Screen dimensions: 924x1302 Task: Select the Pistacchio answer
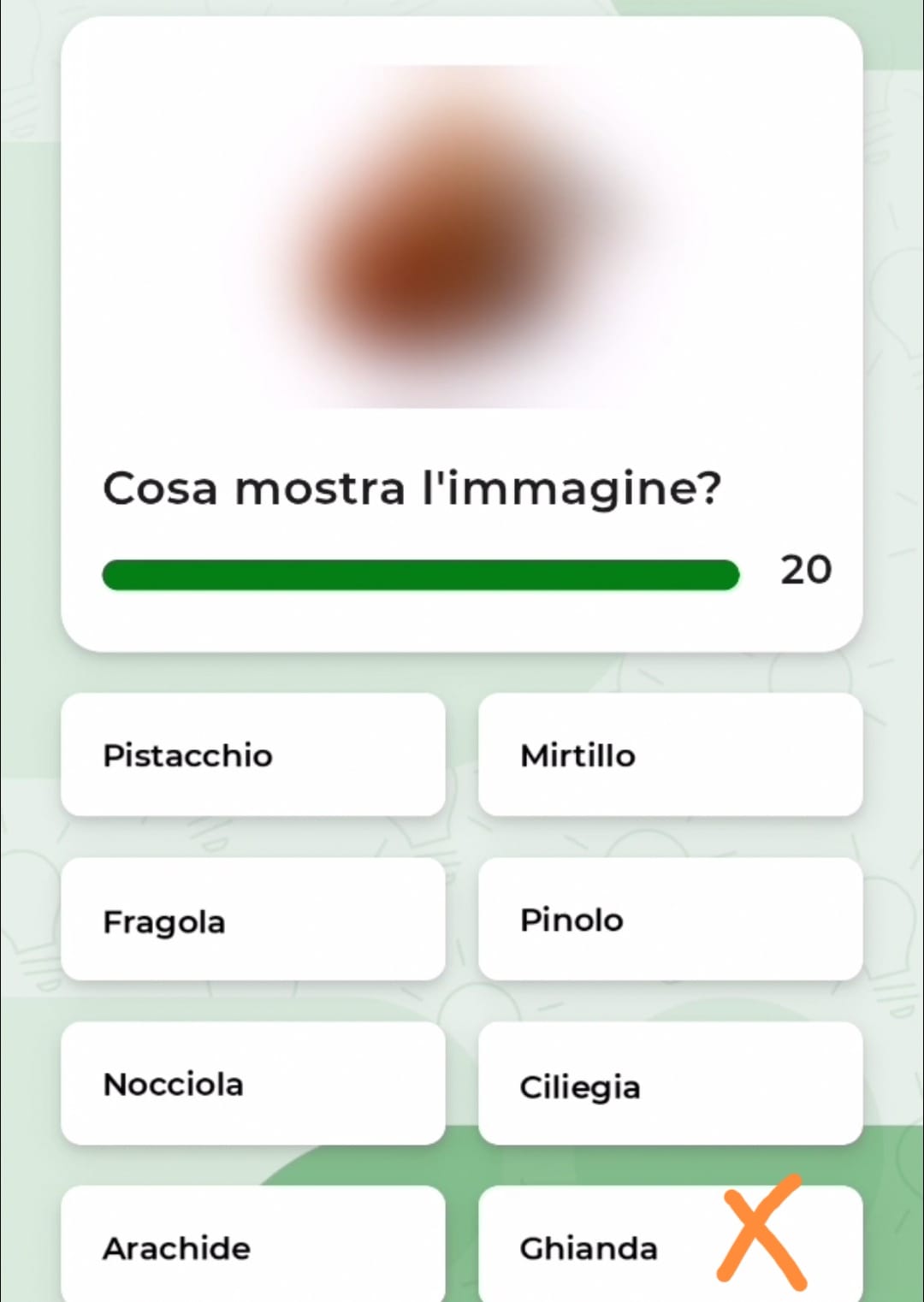pos(253,755)
